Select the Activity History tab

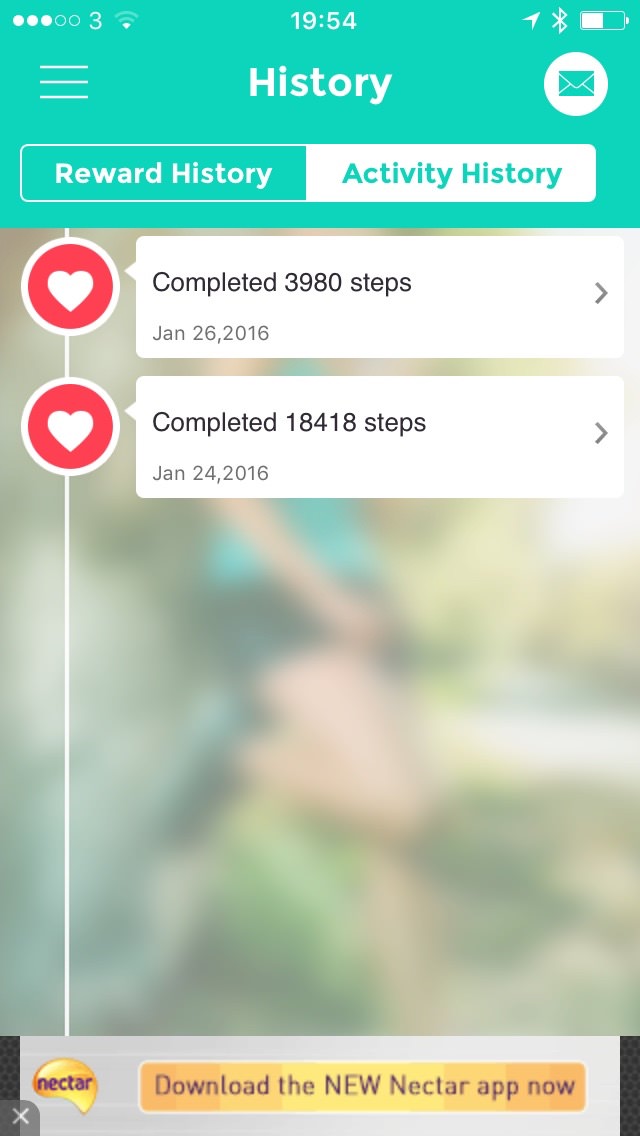click(451, 174)
